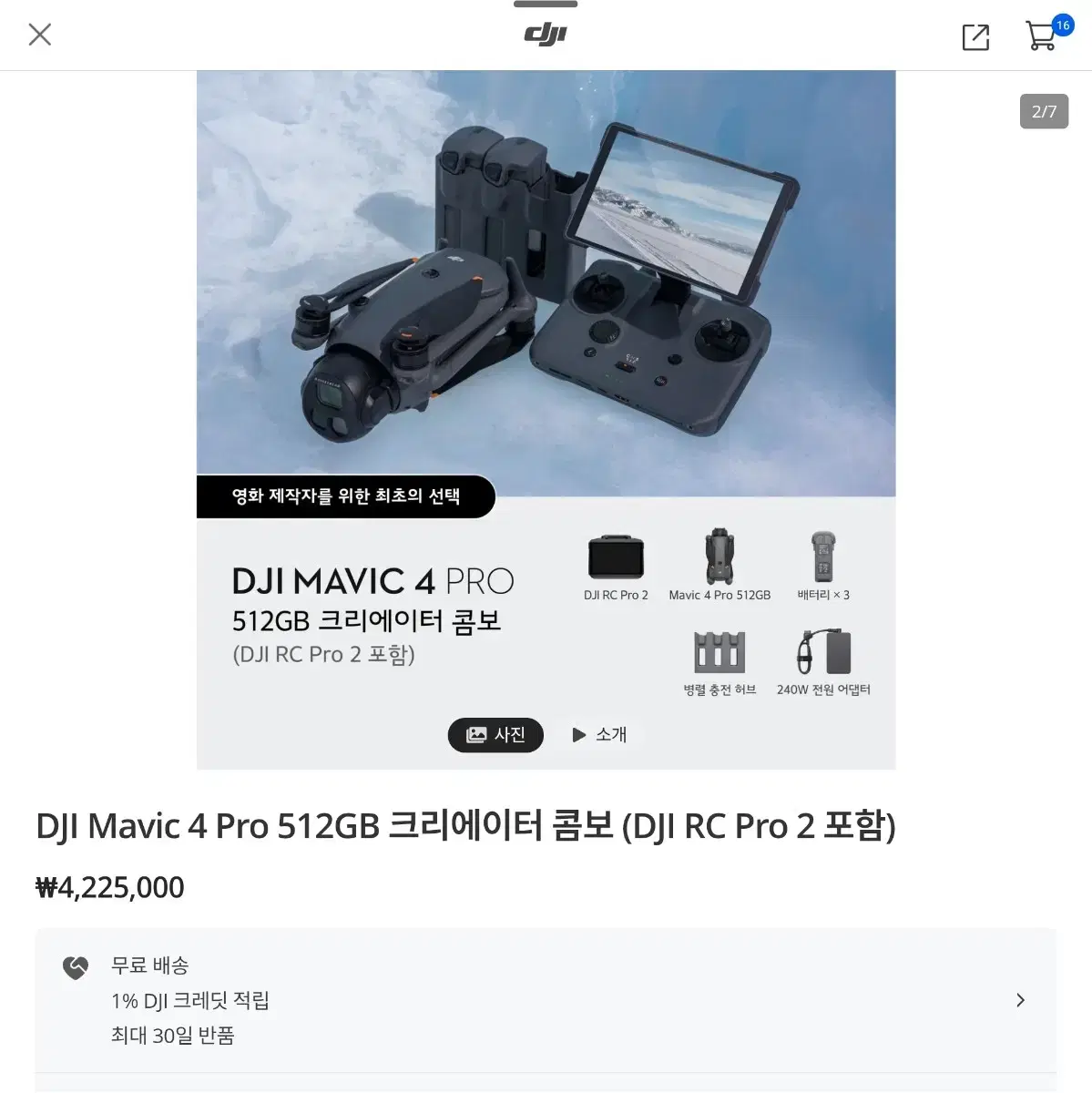Click the main product image of the drone bundle

tap(546, 291)
